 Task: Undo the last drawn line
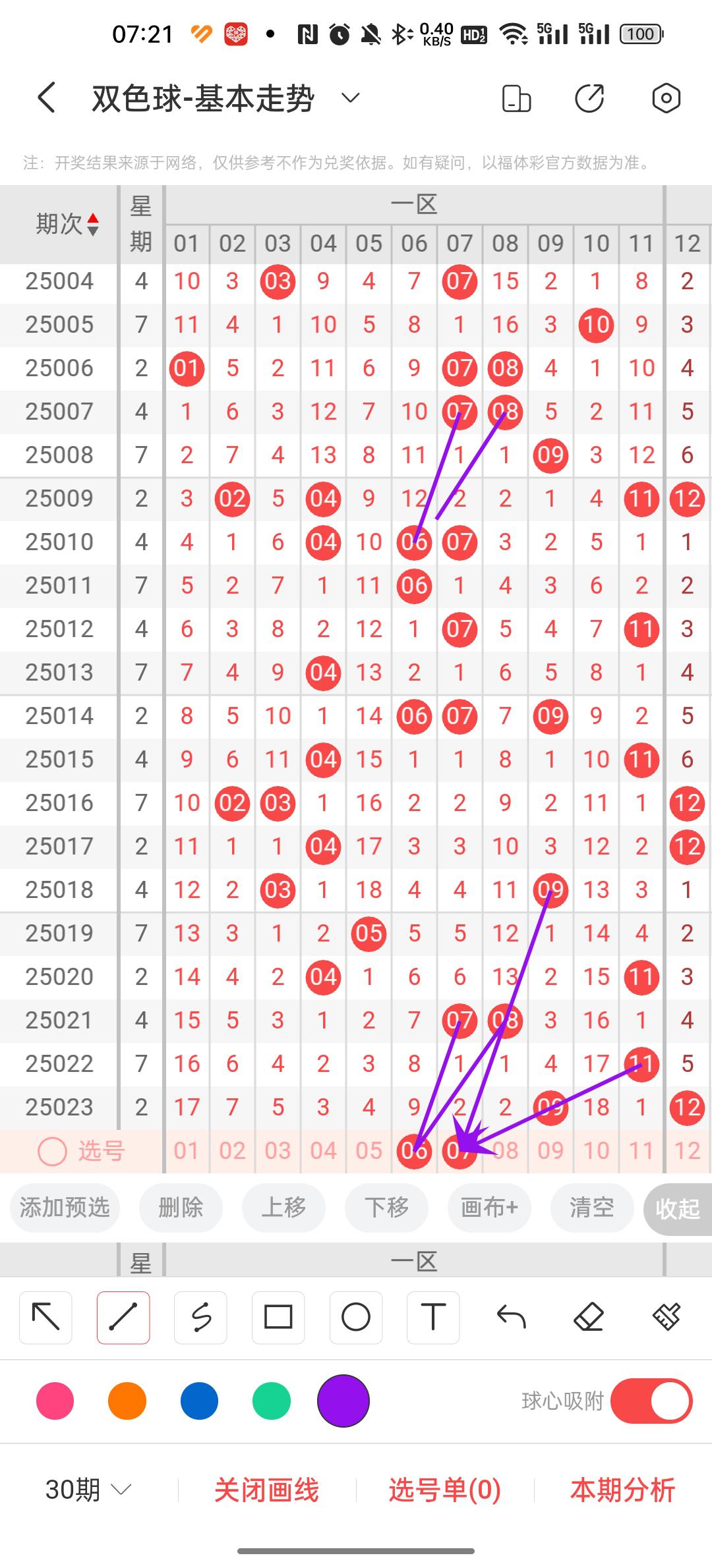pos(511,1317)
